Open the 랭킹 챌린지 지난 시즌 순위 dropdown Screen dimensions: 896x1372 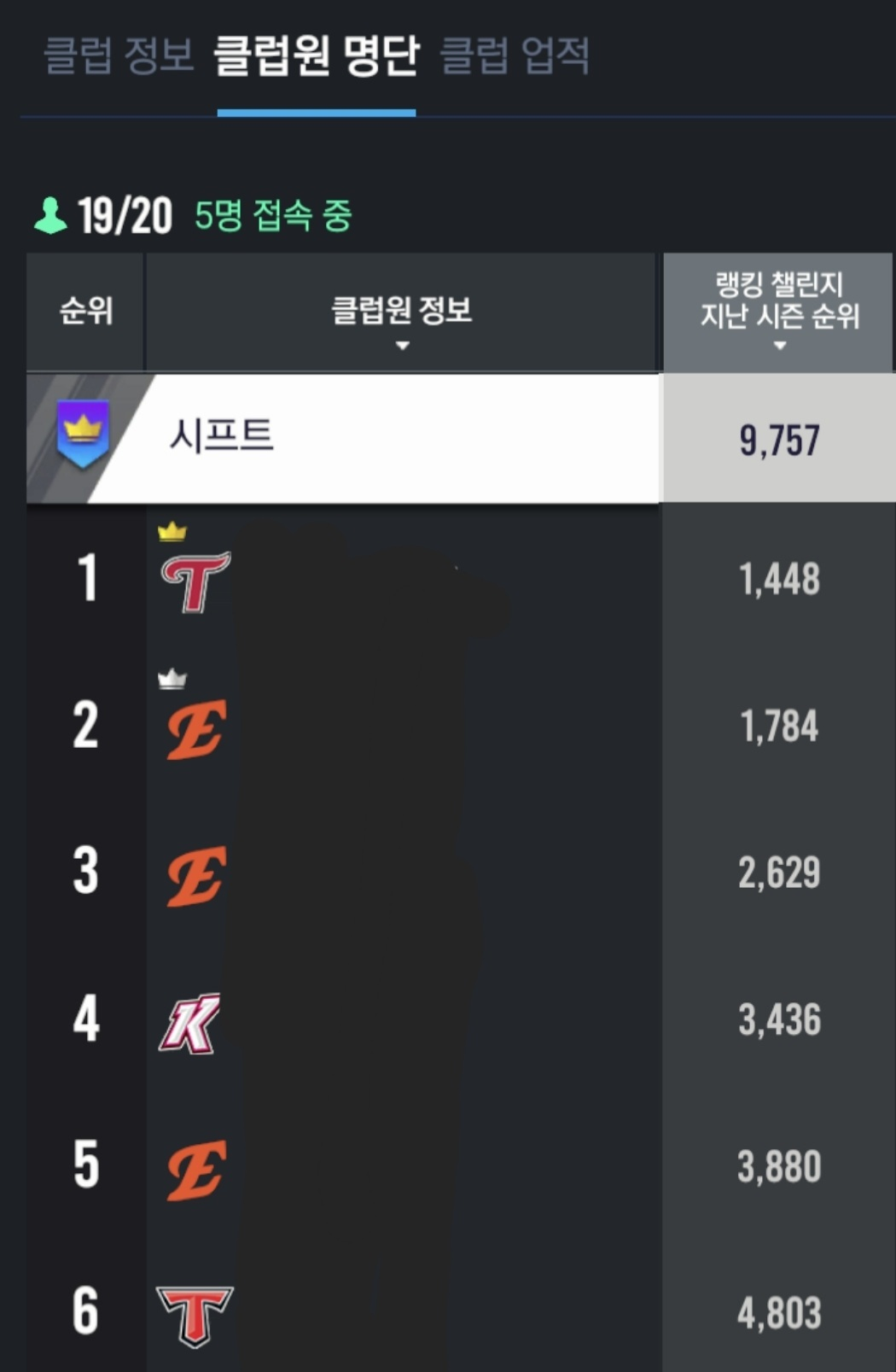tap(778, 313)
